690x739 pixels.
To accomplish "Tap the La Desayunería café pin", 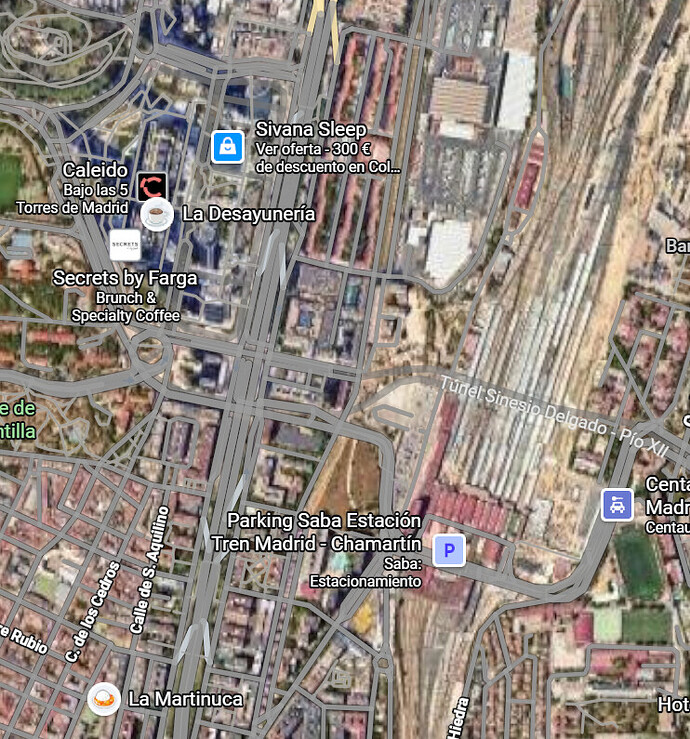I will click(x=157, y=214).
